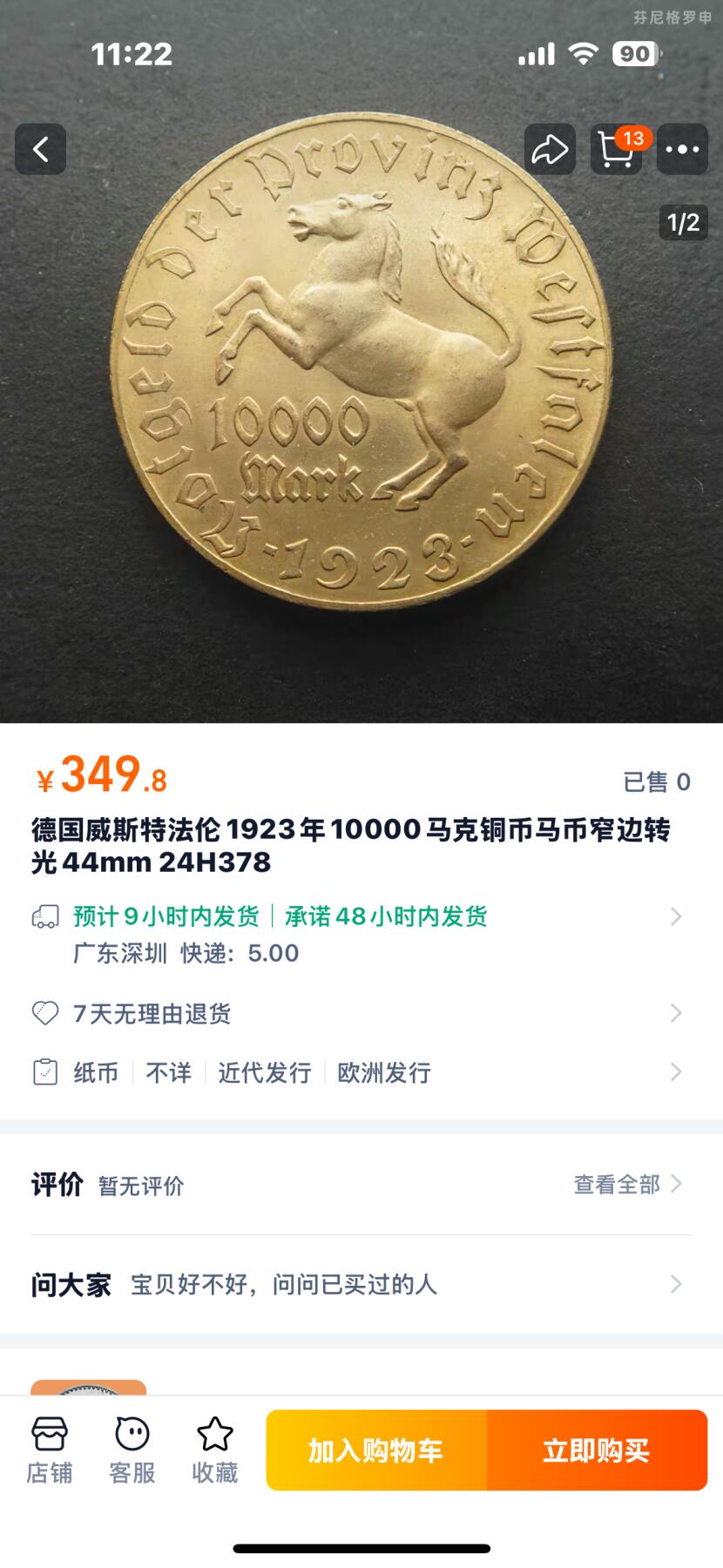Image resolution: width=723 pixels, height=1568 pixels.
Task: Tap 查看全部 to see all reviews
Action: [625, 1185]
